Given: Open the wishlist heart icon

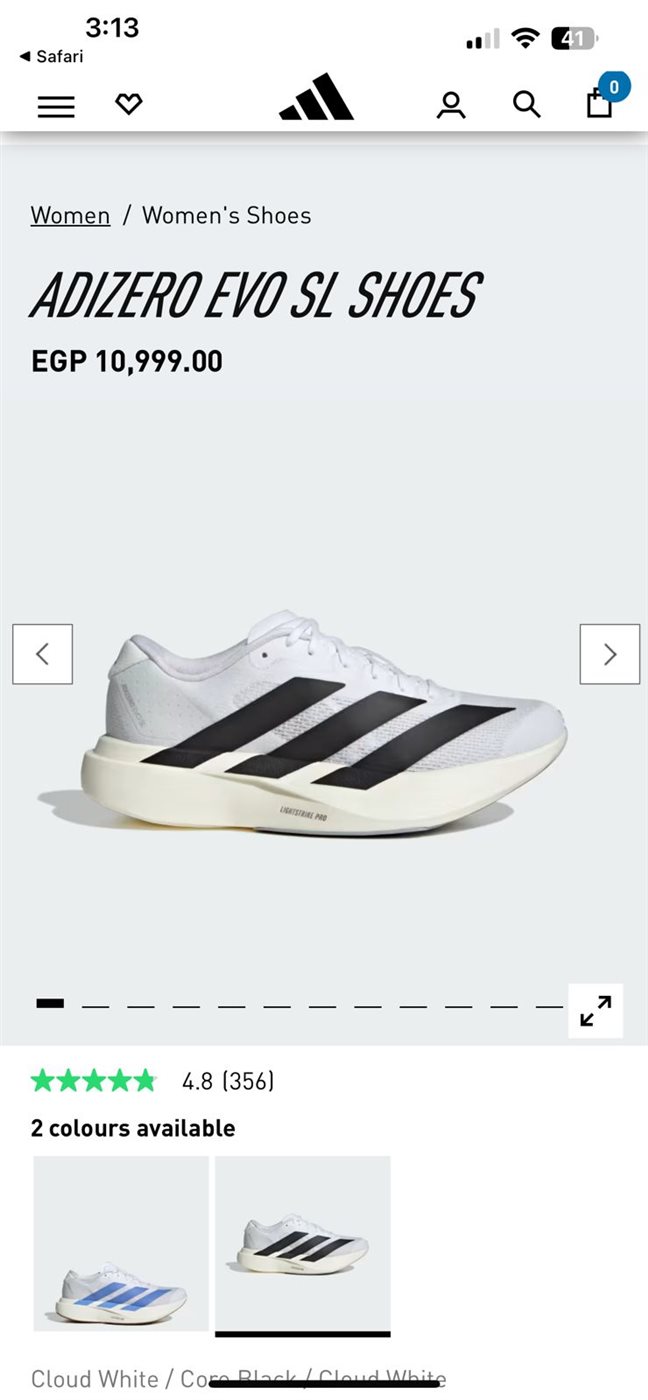Looking at the screenshot, I should coord(128,103).
